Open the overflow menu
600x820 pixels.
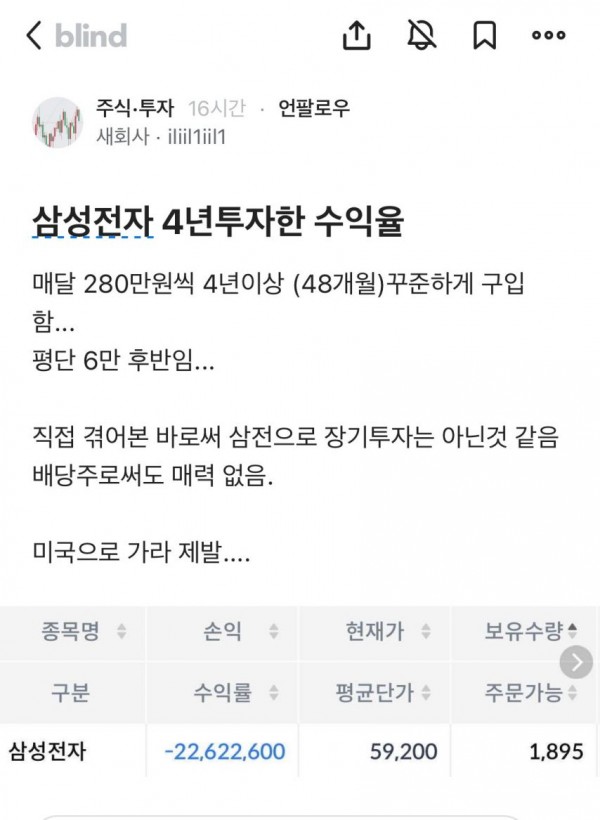[x=549, y=36]
